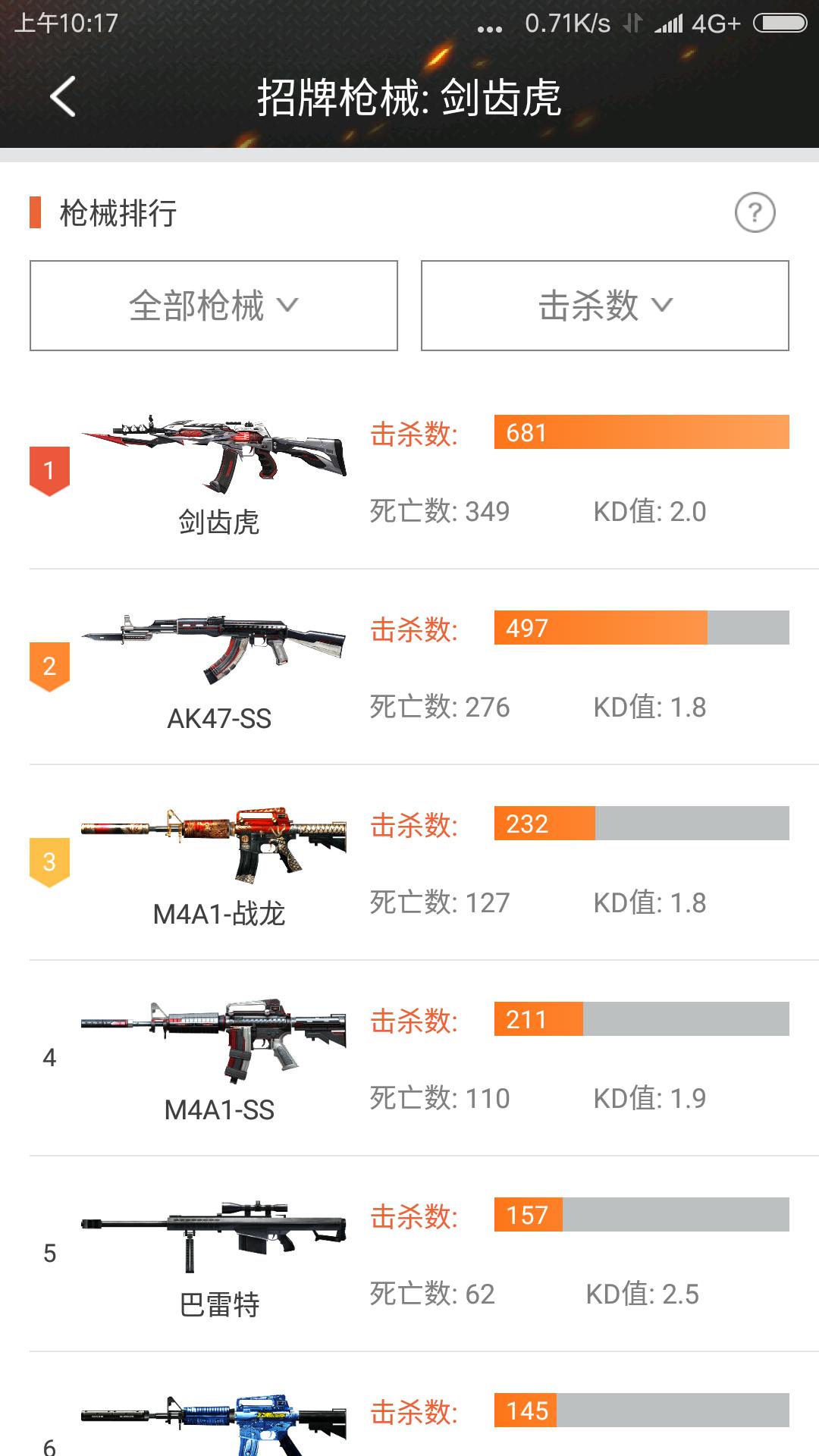Expand the 全部枪械 weapon filter dropdown
Screen dimensions: 819x1456
point(213,306)
